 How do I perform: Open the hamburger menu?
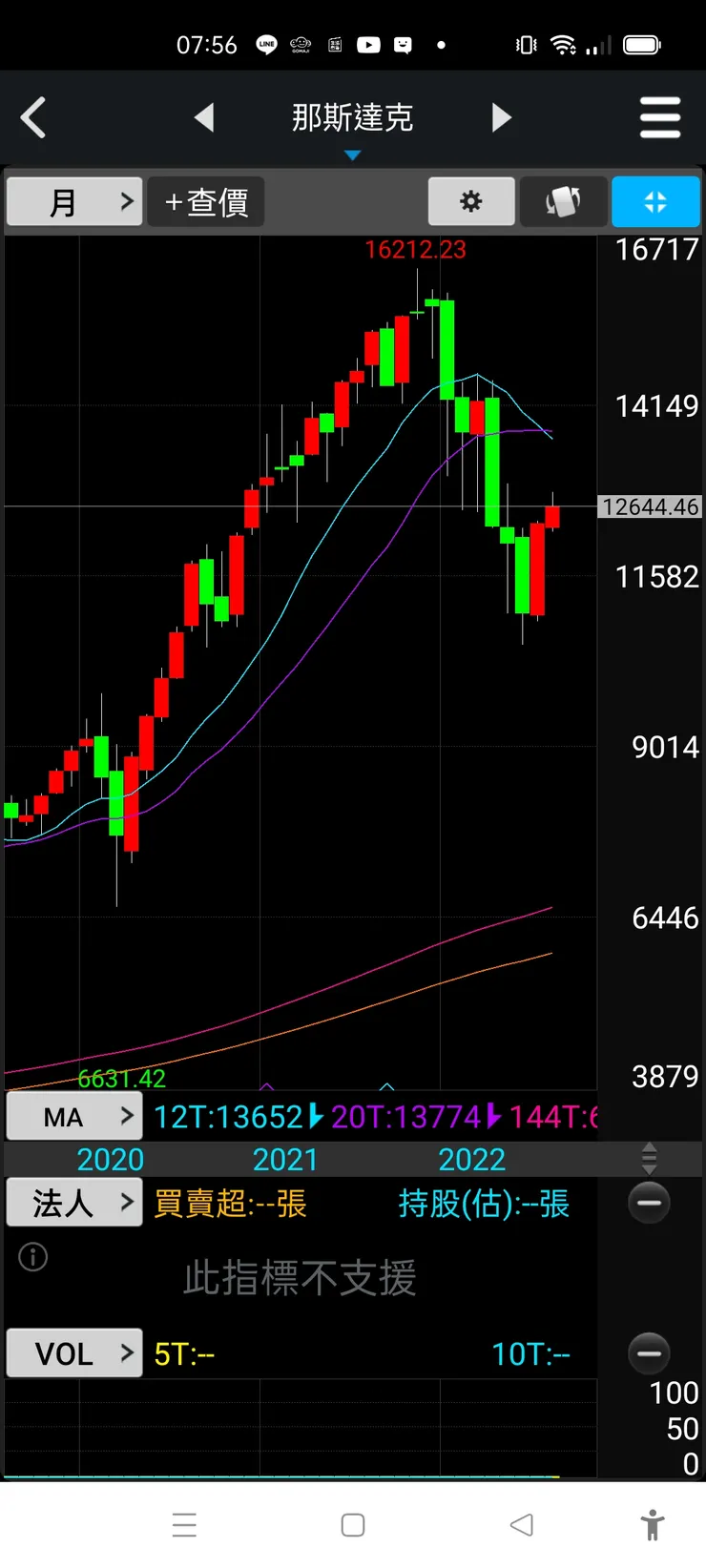coord(659,118)
